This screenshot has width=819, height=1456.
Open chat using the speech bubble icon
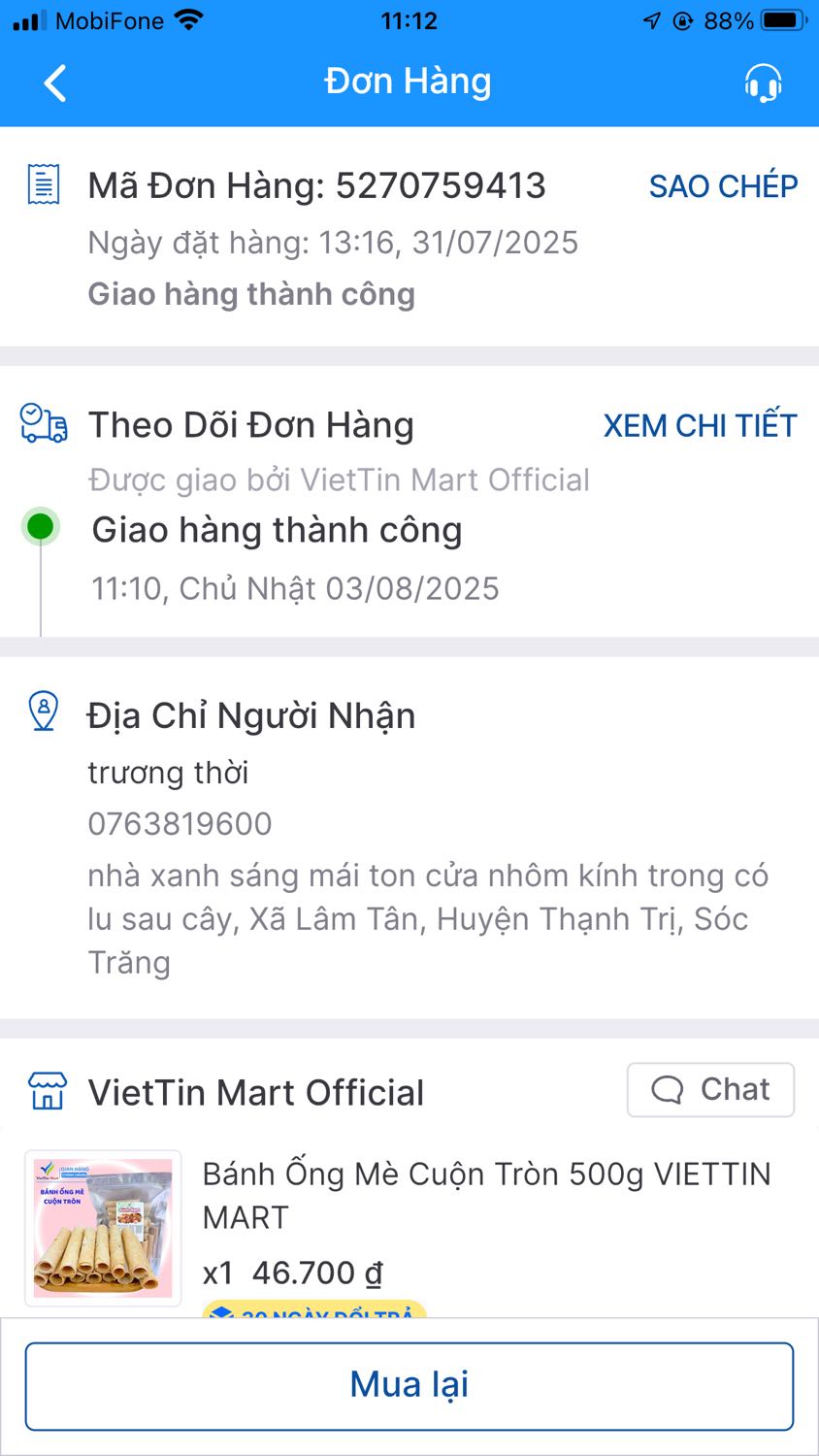[667, 1089]
